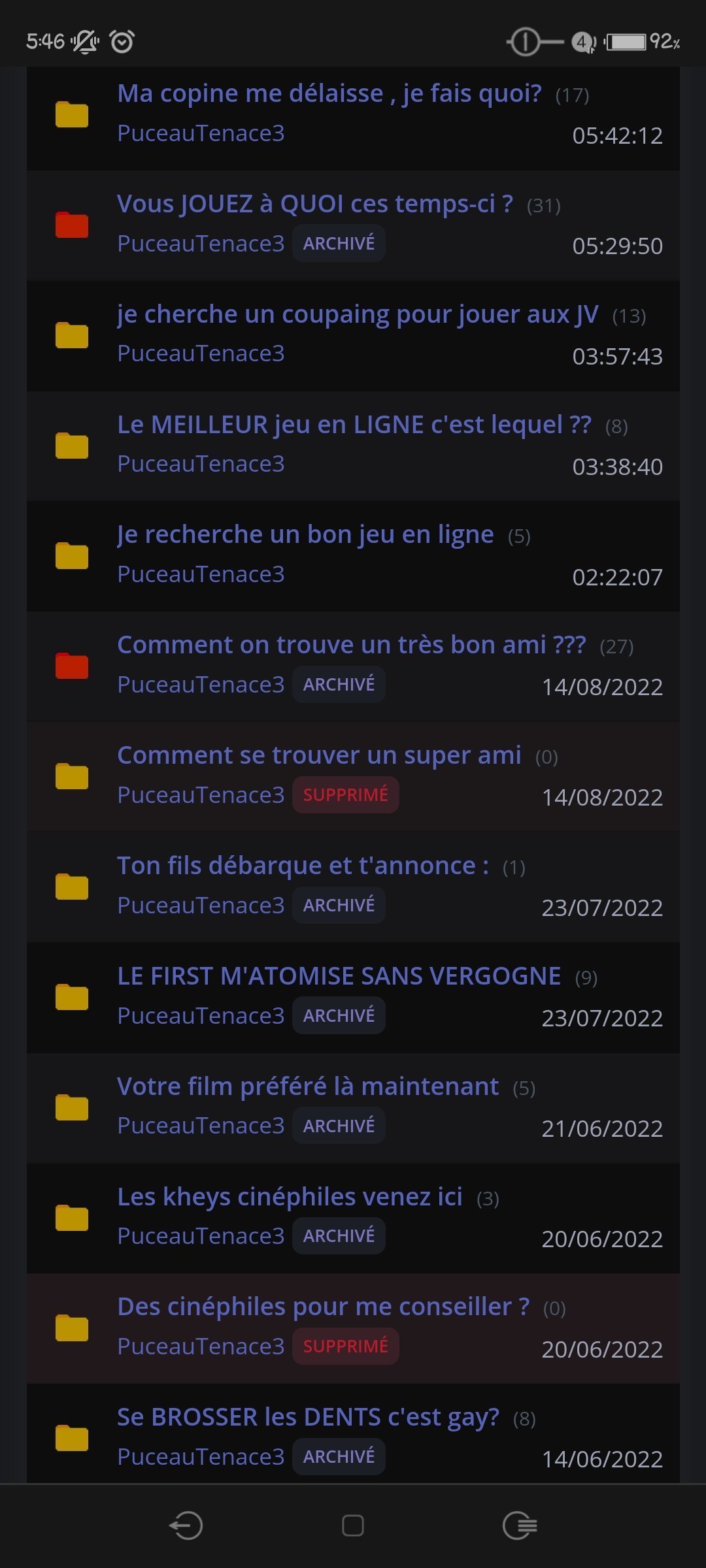Open deleted topic "Comment se trouver un super ami"
Image resolution: width=706 pixels, height=1568 pixels.
click(319, 756)
